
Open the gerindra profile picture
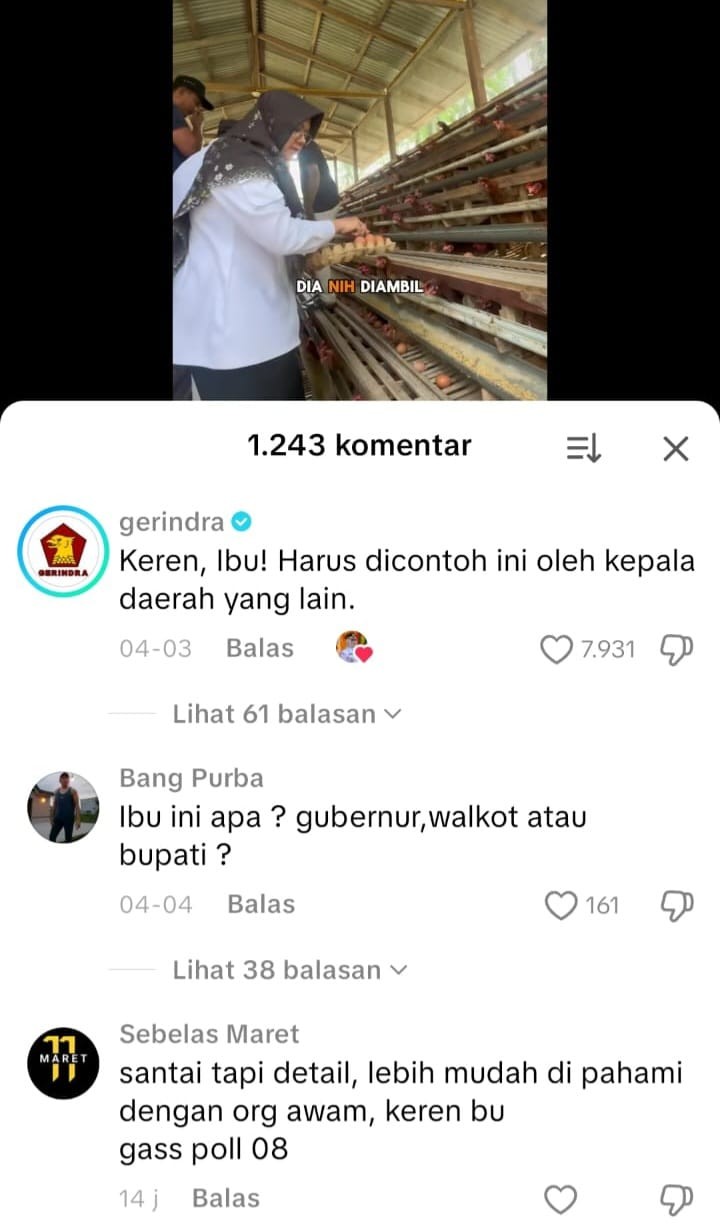pyautogui.click(x=65, y=552)
